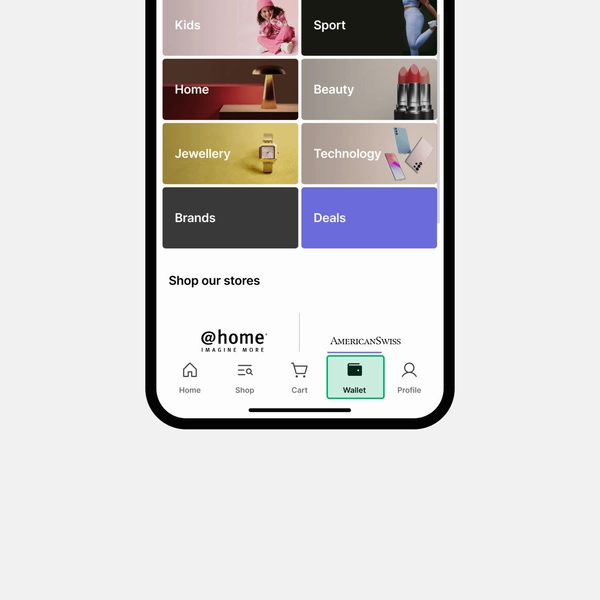Switch to the Wallet tab
The width and height of the screenshot is (600, 600).
pos(355,377)
